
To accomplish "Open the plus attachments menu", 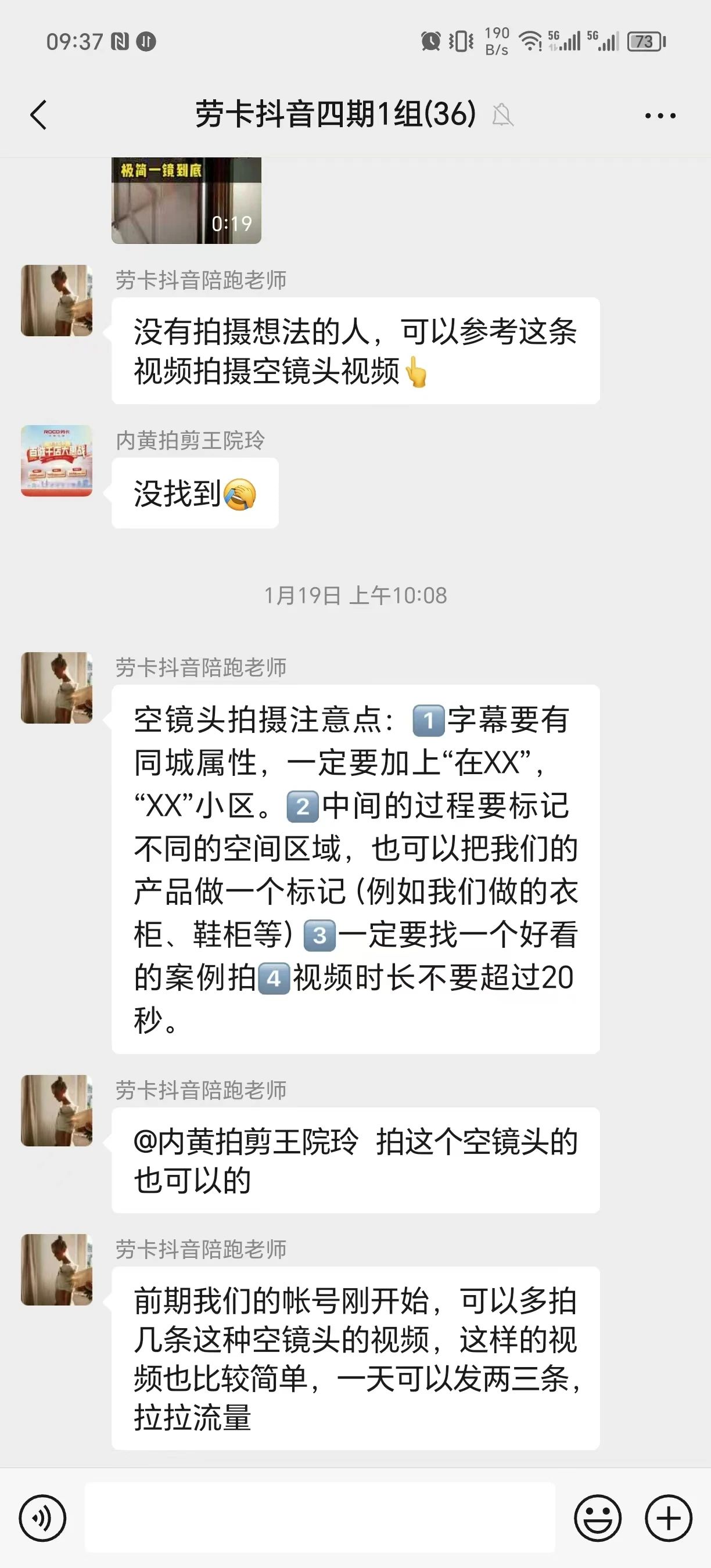I will [669, 1518].
